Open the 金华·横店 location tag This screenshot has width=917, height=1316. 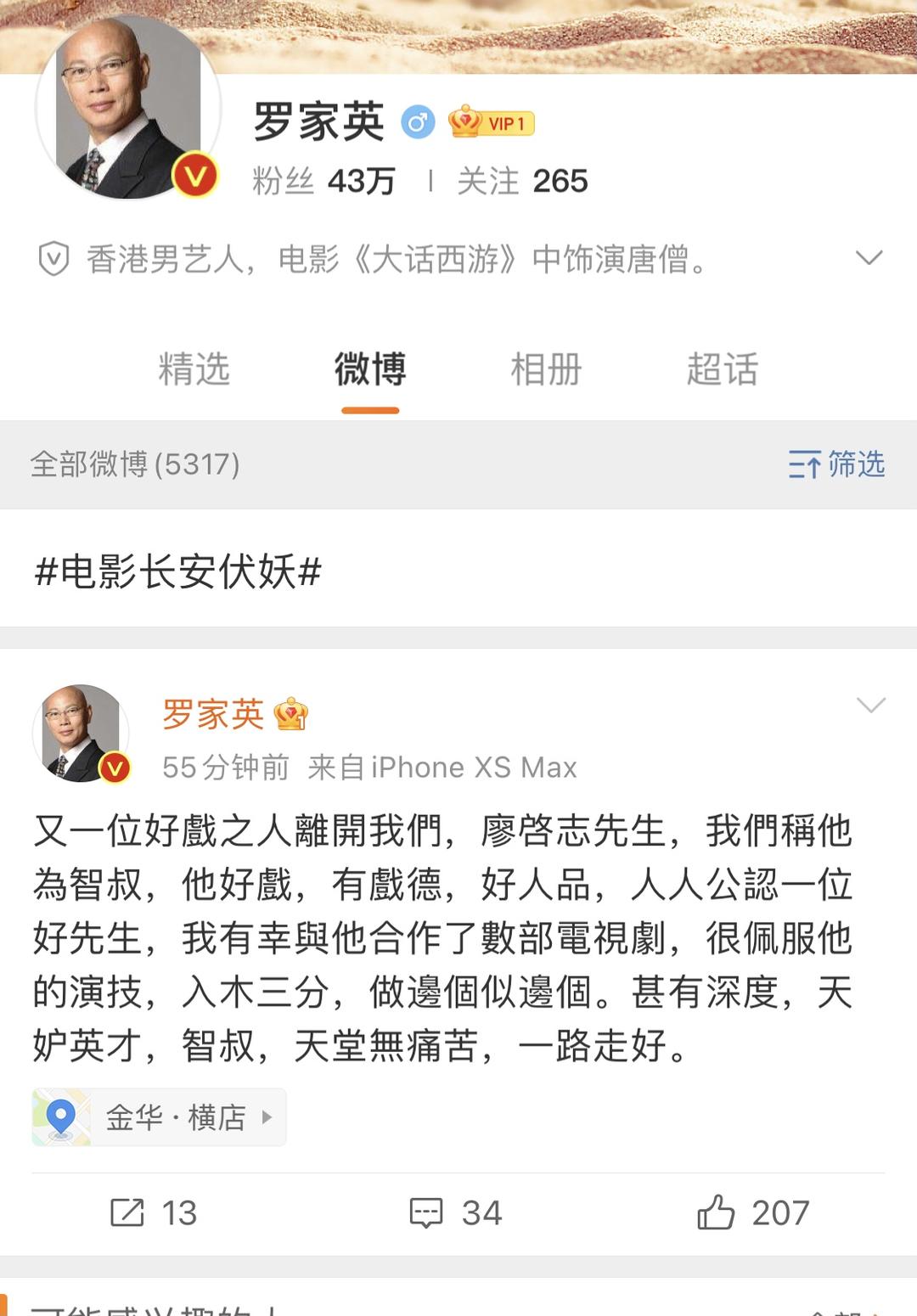[160, 1117]
